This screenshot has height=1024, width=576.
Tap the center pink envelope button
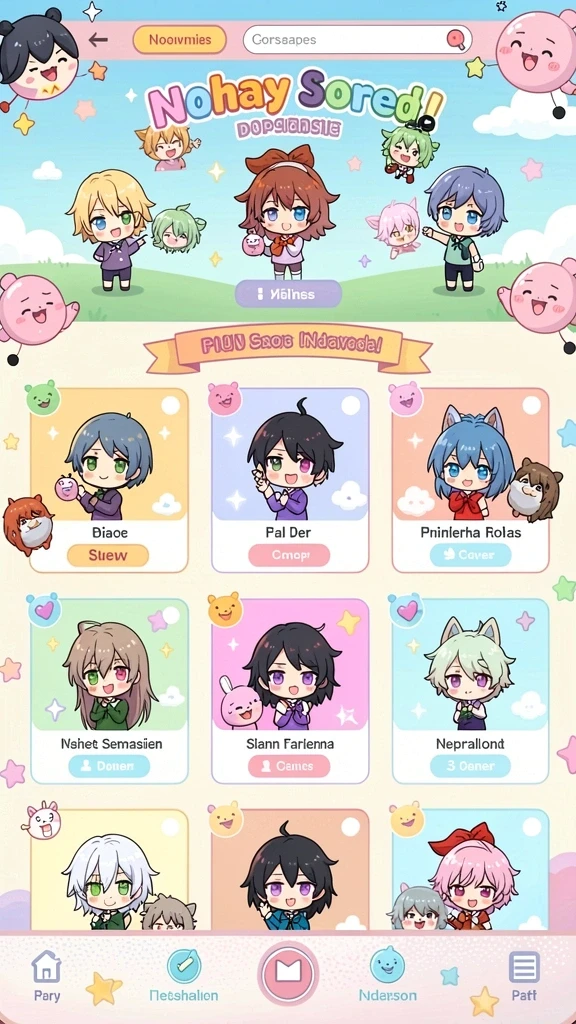pos(288,972)
